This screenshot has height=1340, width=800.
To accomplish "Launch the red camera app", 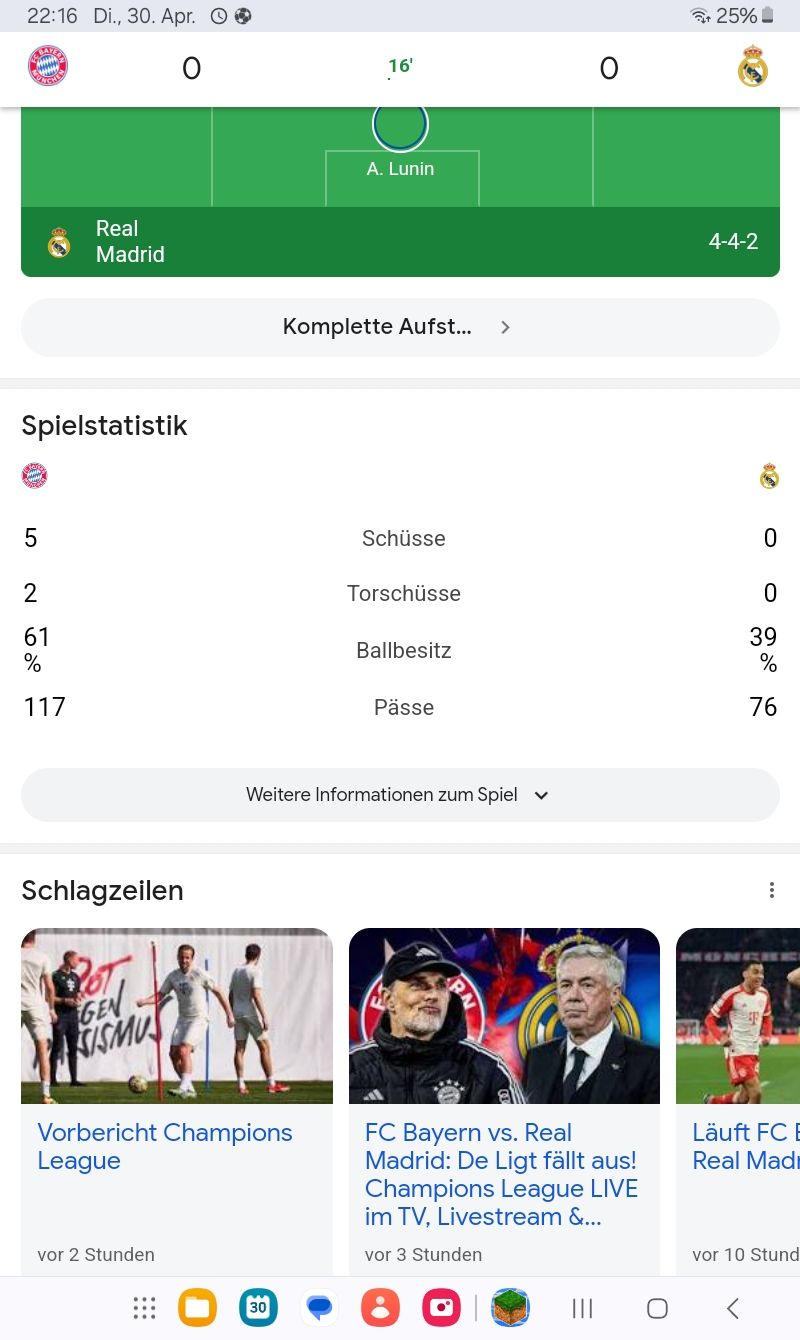I will (441, 1308).
